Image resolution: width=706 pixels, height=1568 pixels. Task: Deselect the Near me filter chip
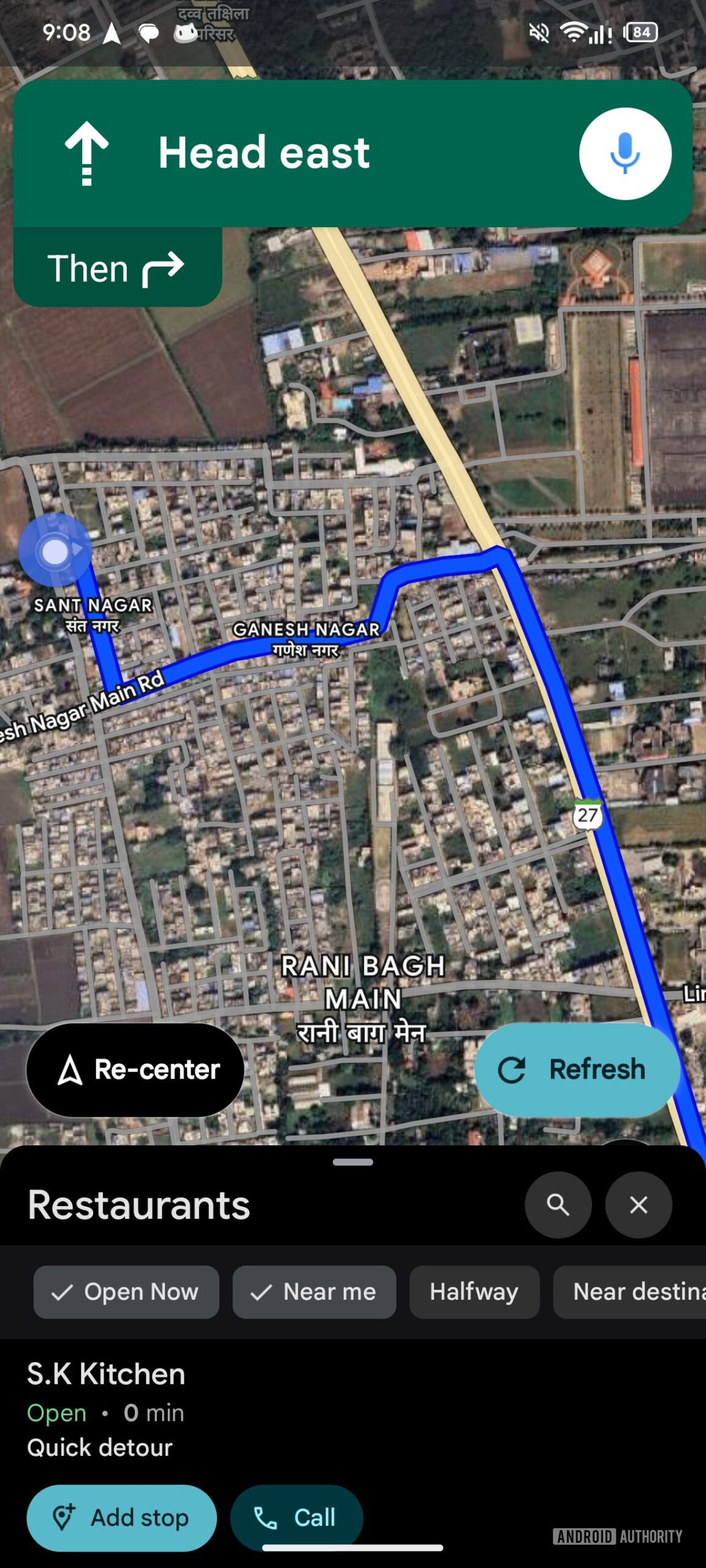pyautogui.click(x=314, y=1292)
